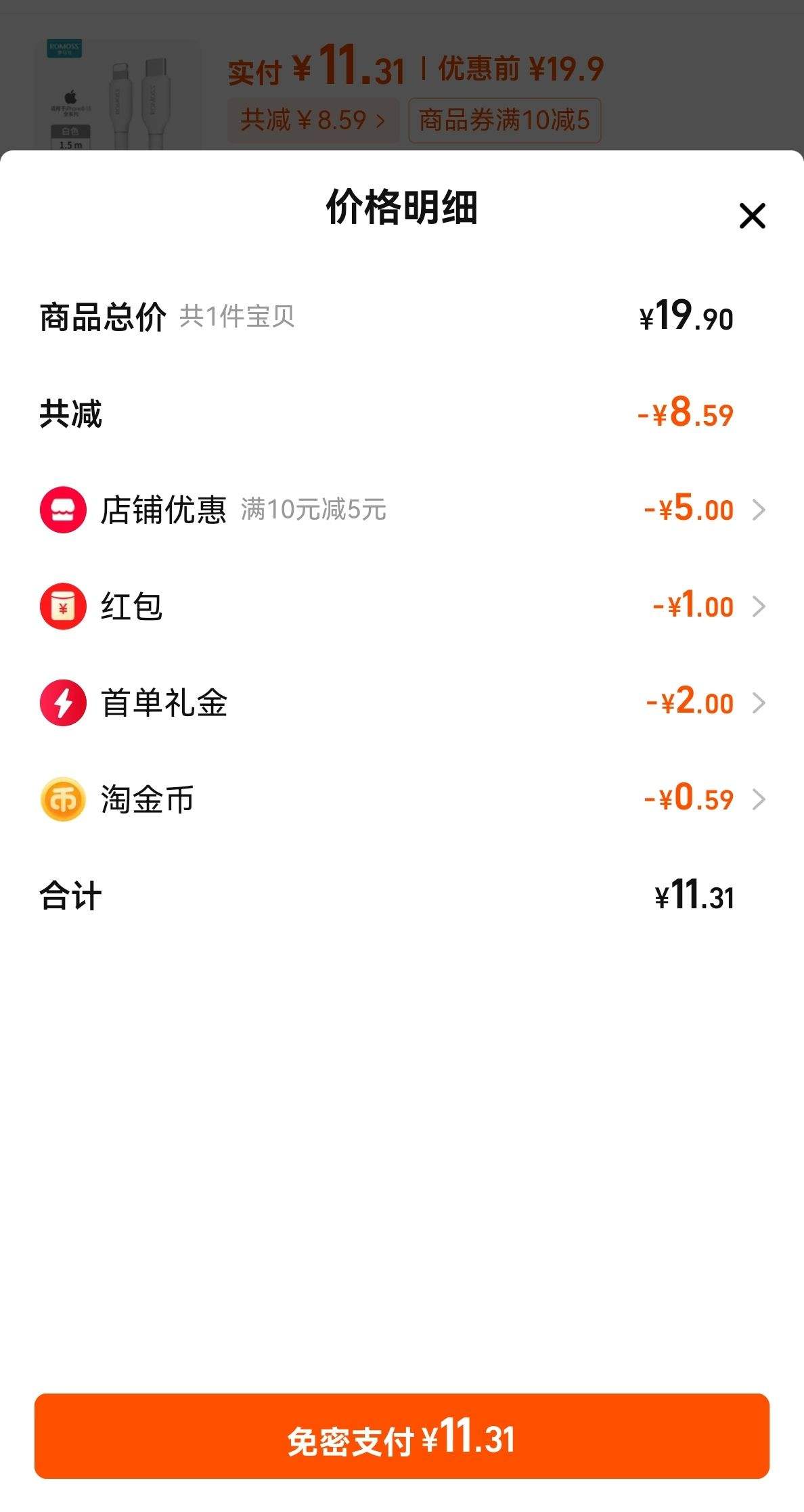
Task: Open 店铺优惠 discount details
Action: point(758,510)
